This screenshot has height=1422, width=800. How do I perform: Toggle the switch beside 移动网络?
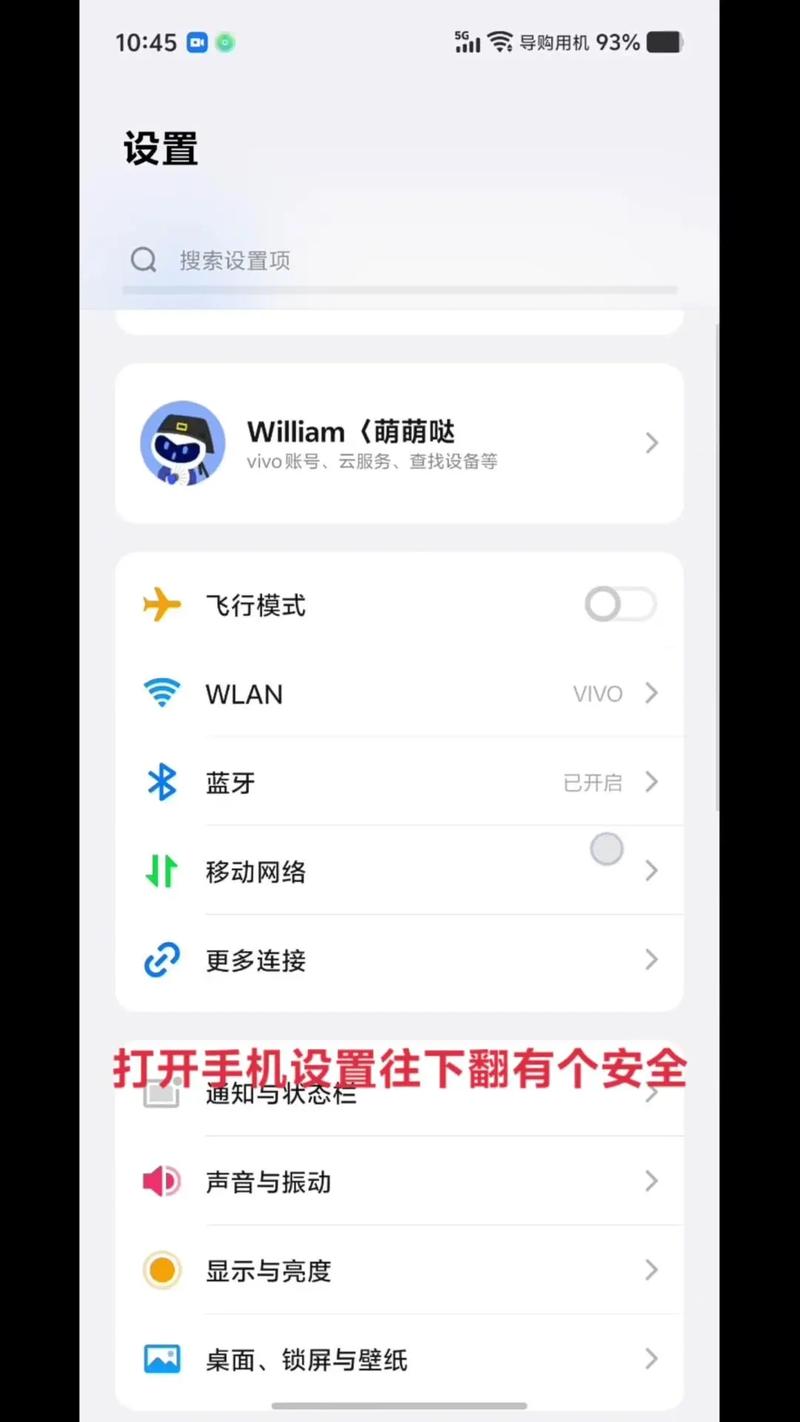coord(606,848)
